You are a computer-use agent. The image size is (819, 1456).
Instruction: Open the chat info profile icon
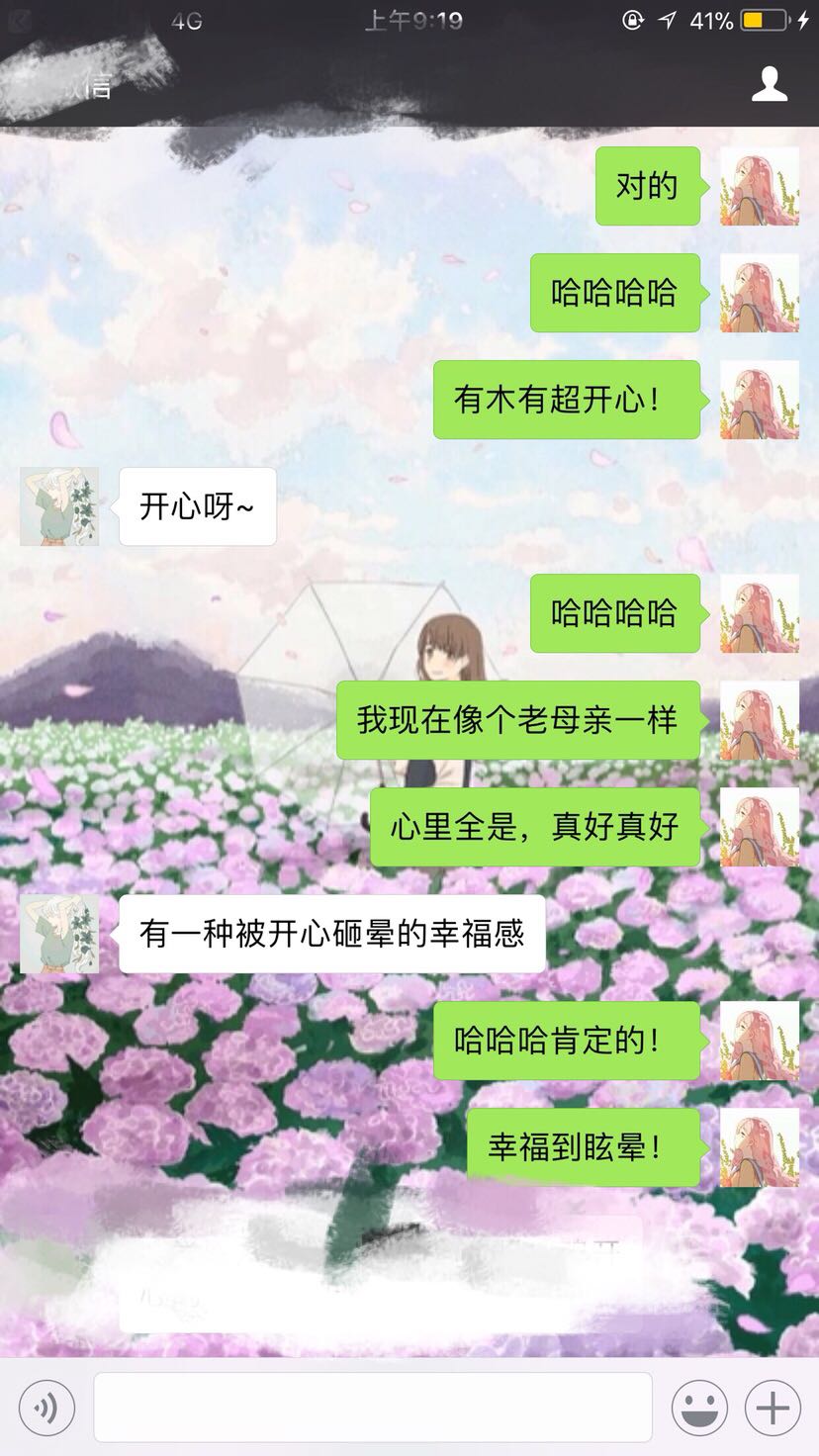[769, 84]
